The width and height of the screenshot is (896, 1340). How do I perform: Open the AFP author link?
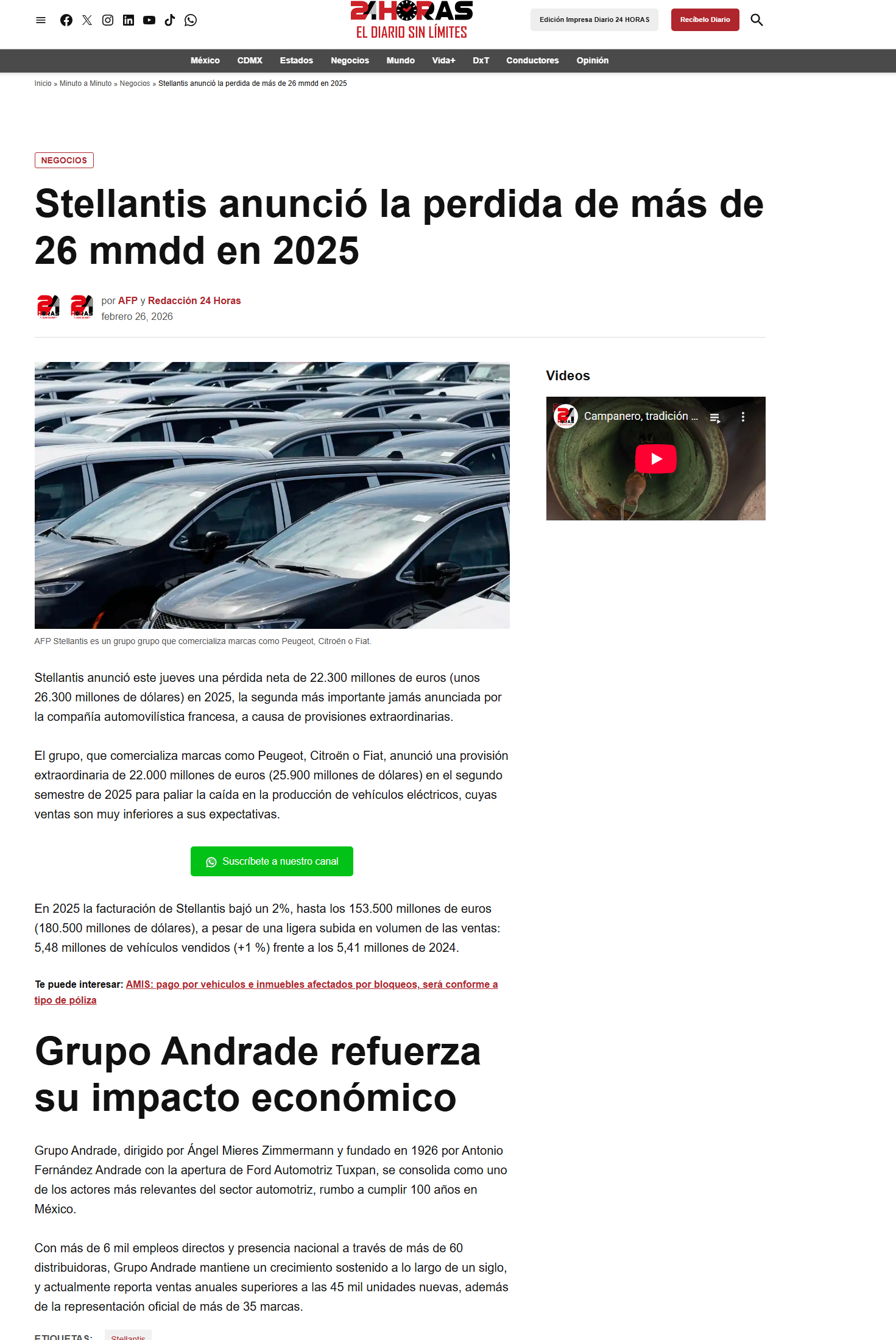tap(127, 300)
